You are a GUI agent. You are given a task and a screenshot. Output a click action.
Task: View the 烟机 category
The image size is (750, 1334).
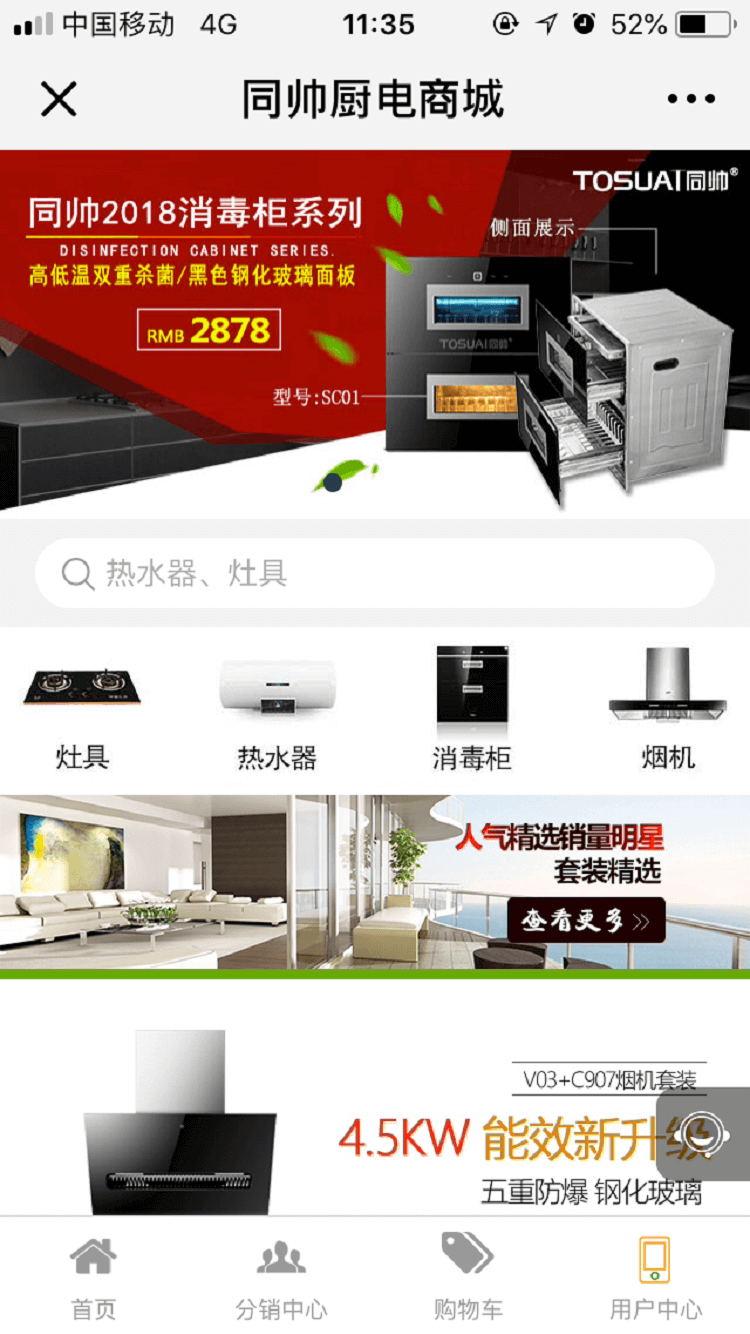point(667,710)
